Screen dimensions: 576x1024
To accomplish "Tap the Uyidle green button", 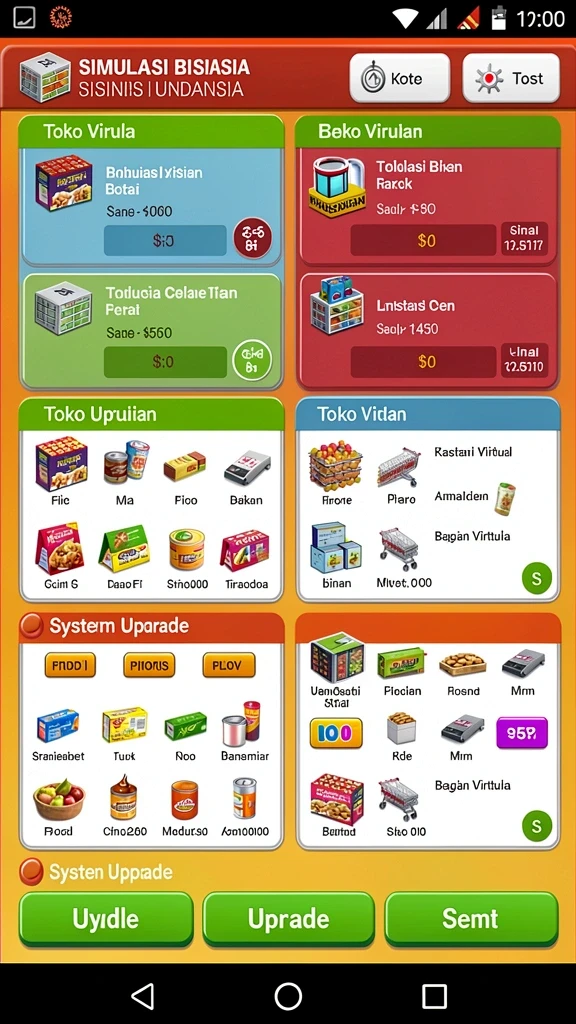I will [x=106, y=920].
